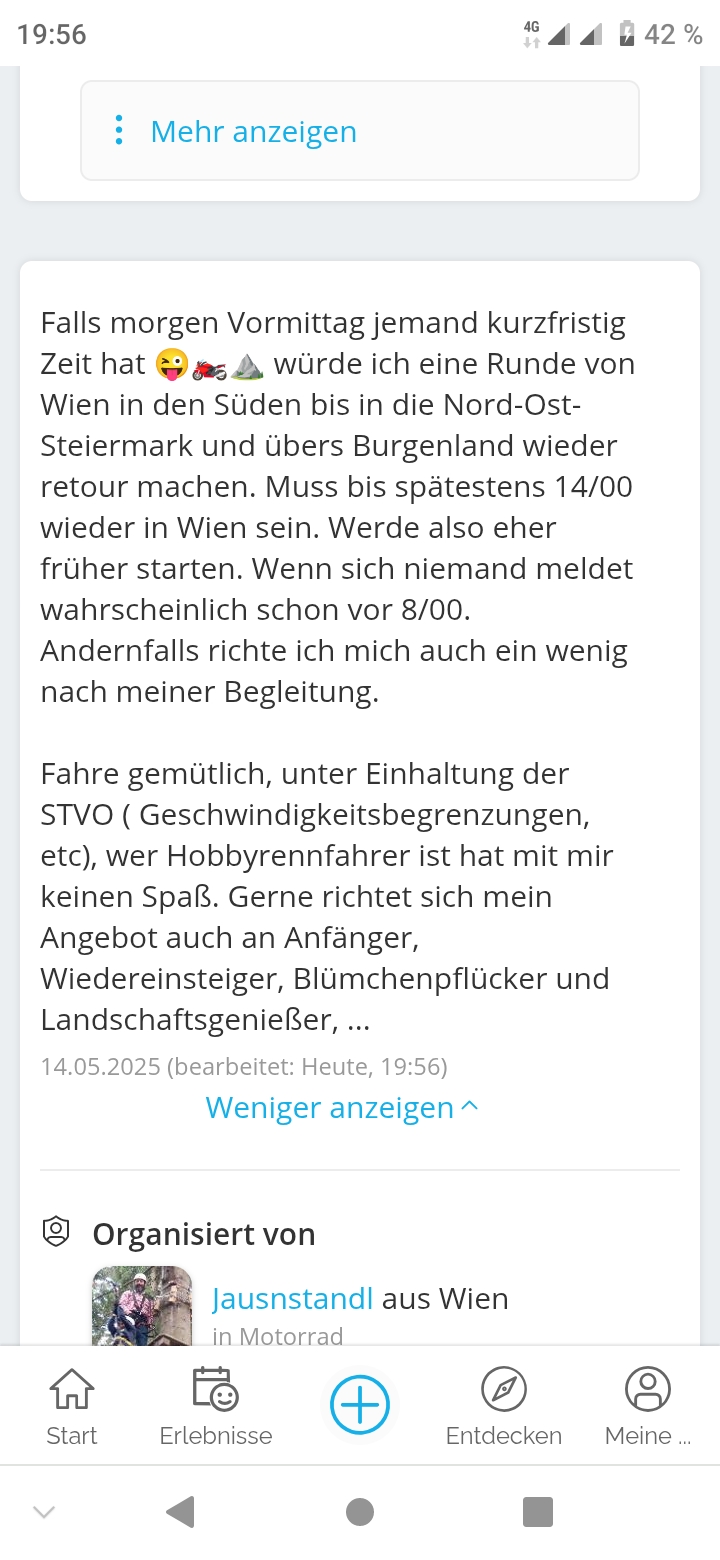Tap the Mehr anzeigen button
The height and width of the screenshot is (1560, 720).
360,131
